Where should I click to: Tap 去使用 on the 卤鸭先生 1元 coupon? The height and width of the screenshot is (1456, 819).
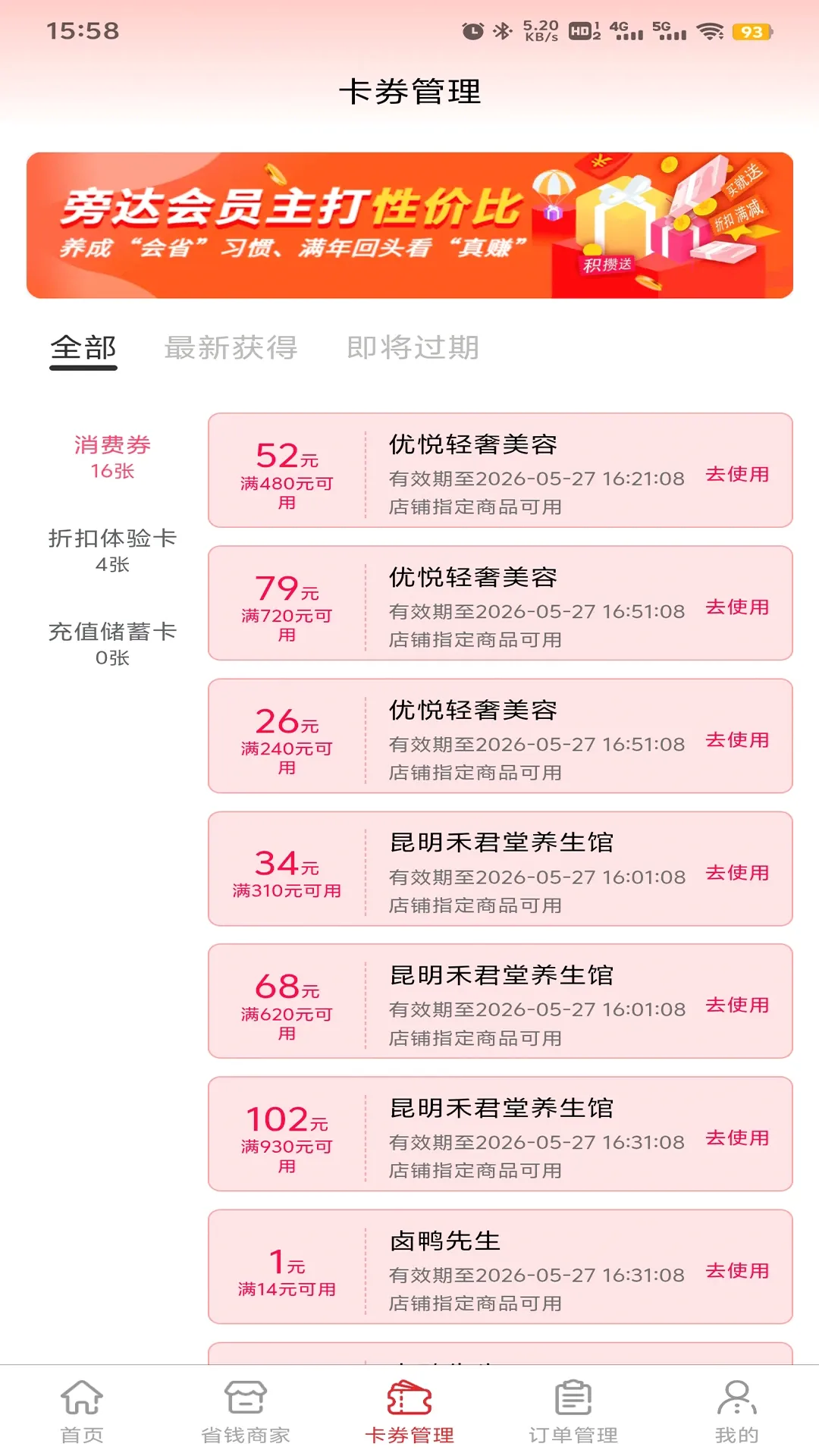coord(737,1271)
